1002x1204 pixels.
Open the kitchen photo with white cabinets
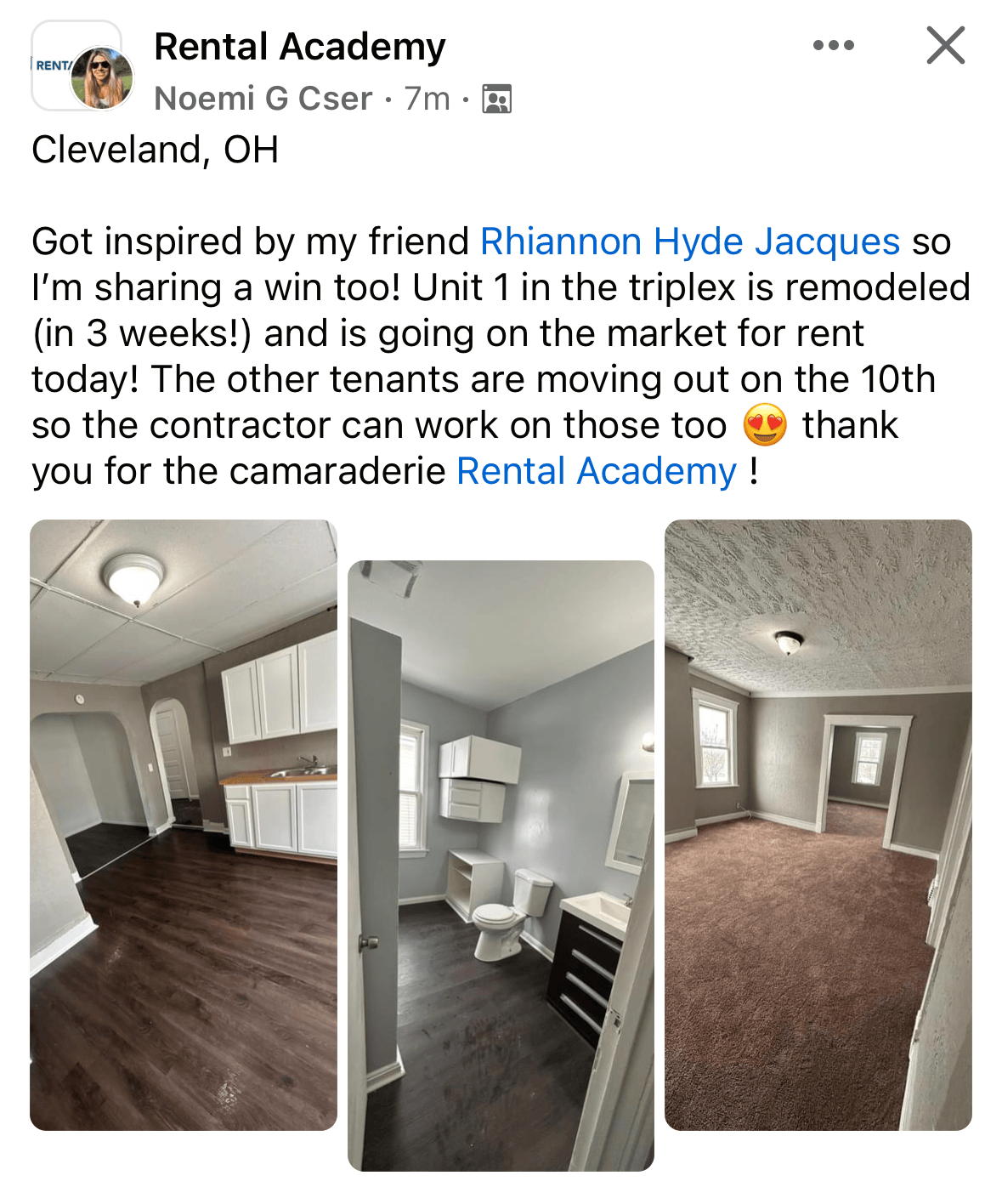pyautogui.click(x=184, y=825)
